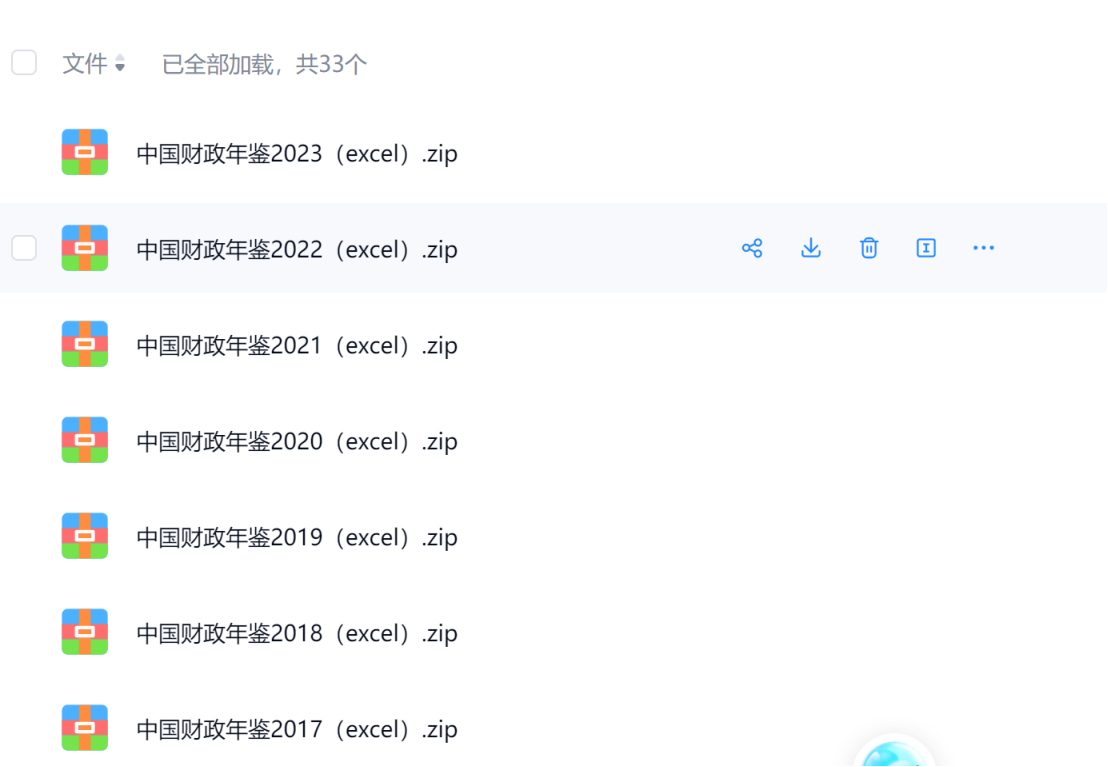This screenshot has width=1108, height=767.
Task: Open the floating blue assistant bubble
Action: coord(892,755)
